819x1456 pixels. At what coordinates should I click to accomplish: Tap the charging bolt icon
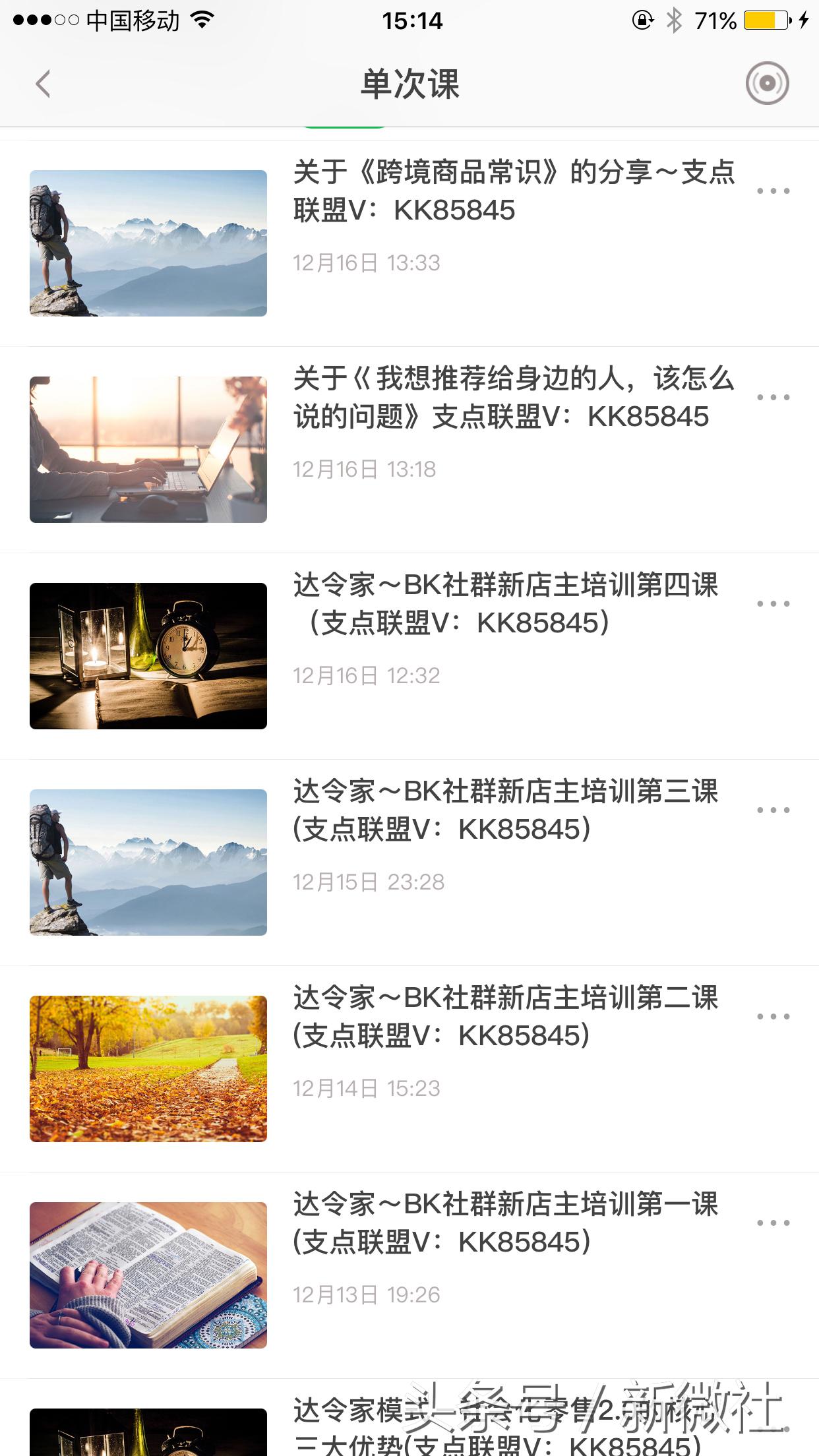point(803,21)
